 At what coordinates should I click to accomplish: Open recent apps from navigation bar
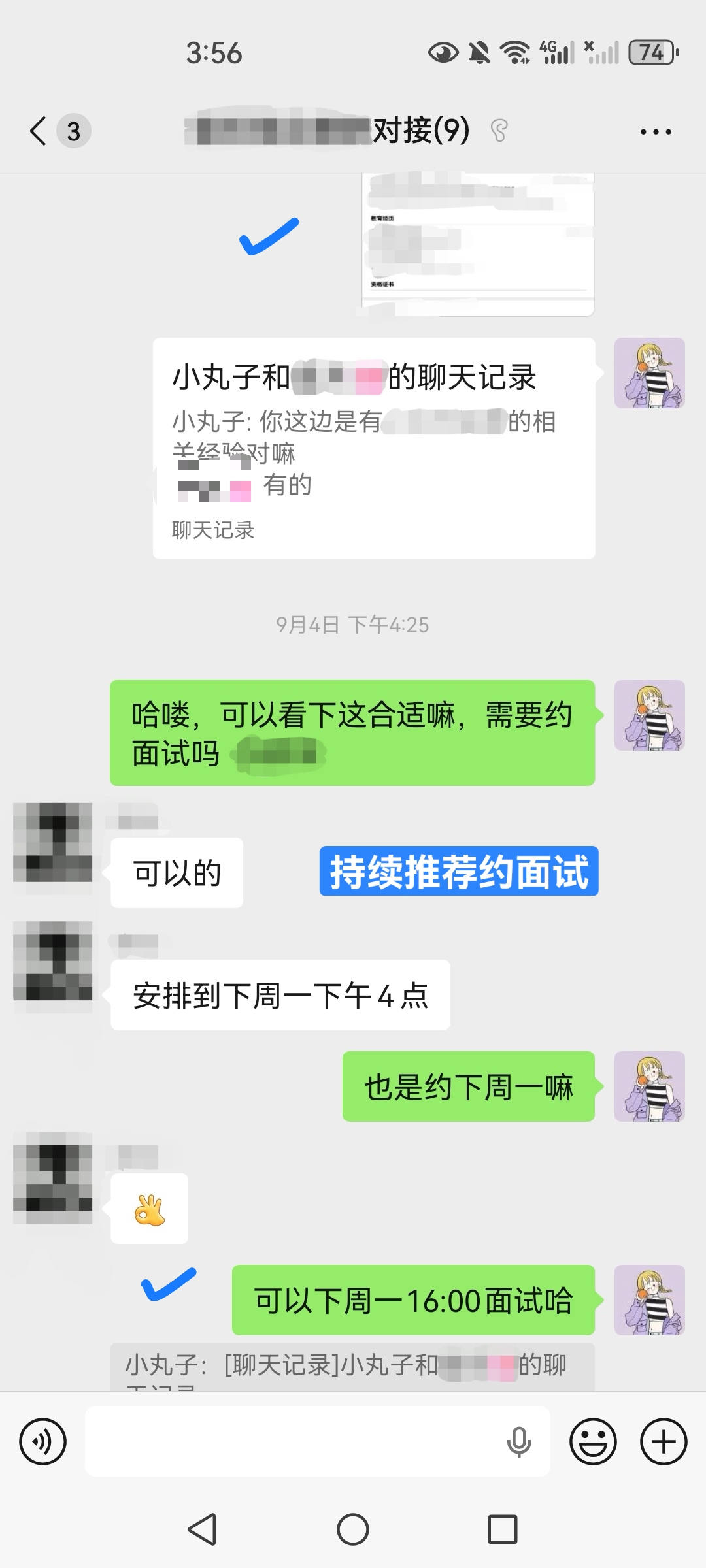click(503, 1529)
